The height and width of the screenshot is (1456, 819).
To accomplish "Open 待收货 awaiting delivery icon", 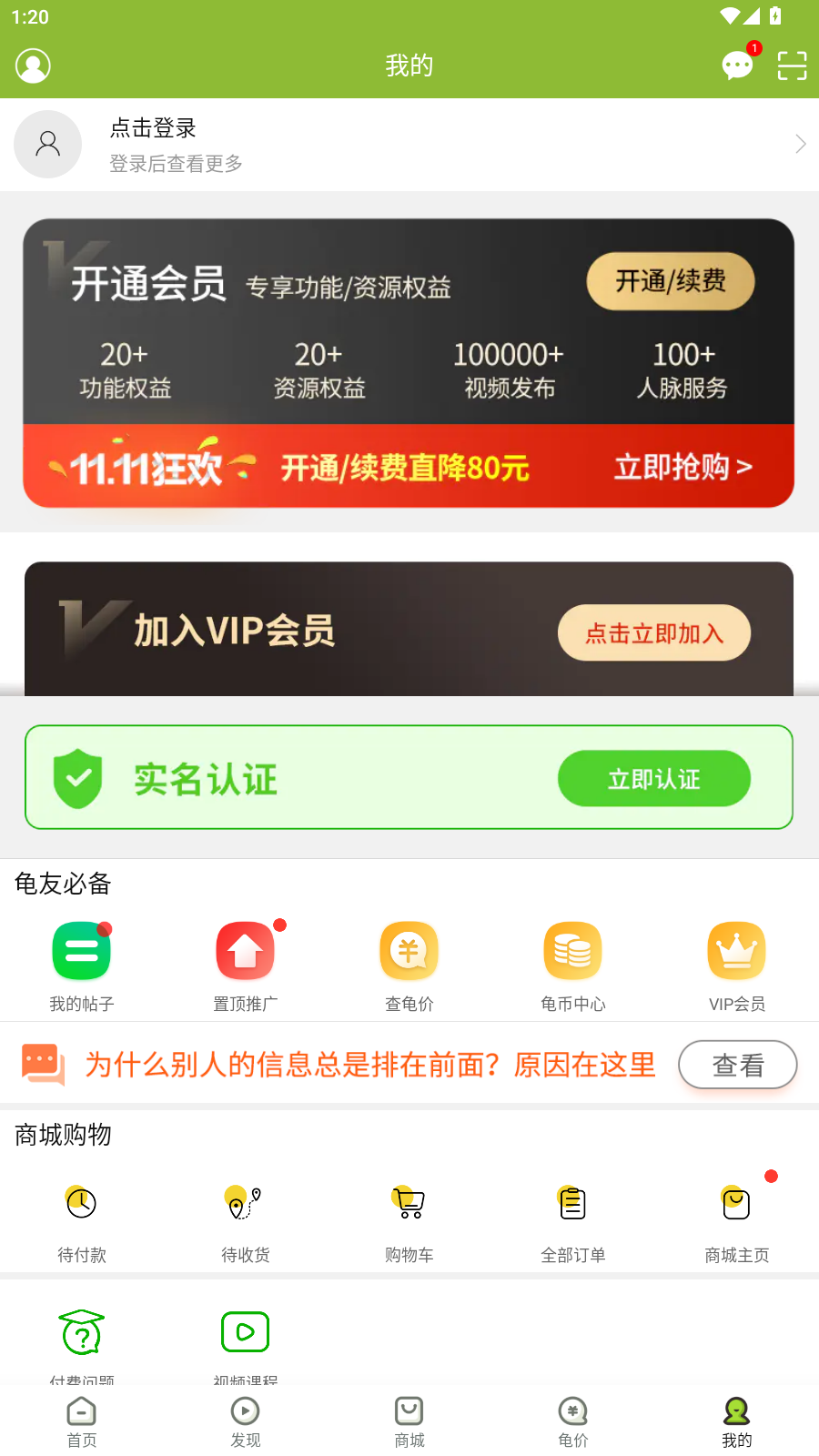I will 245,1202.
